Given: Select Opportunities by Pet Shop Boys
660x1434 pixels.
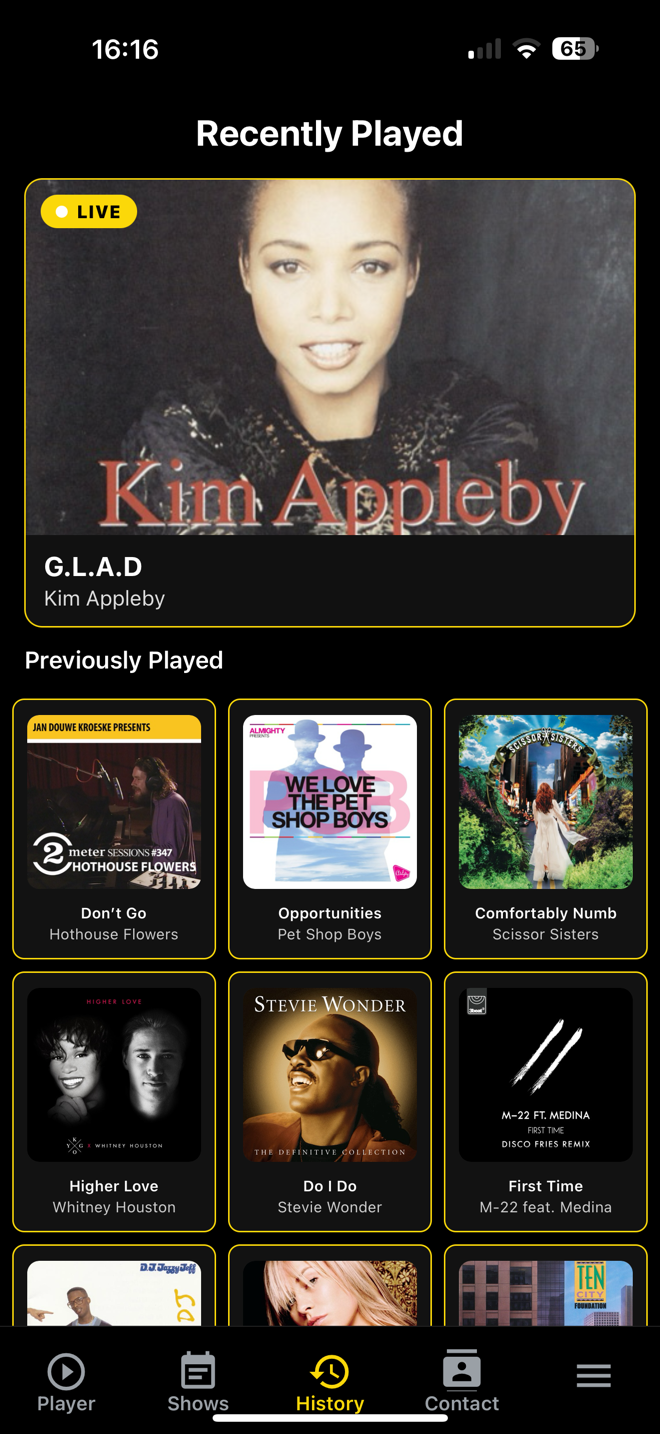Looking at the screenshot, I should click(330, 828).
